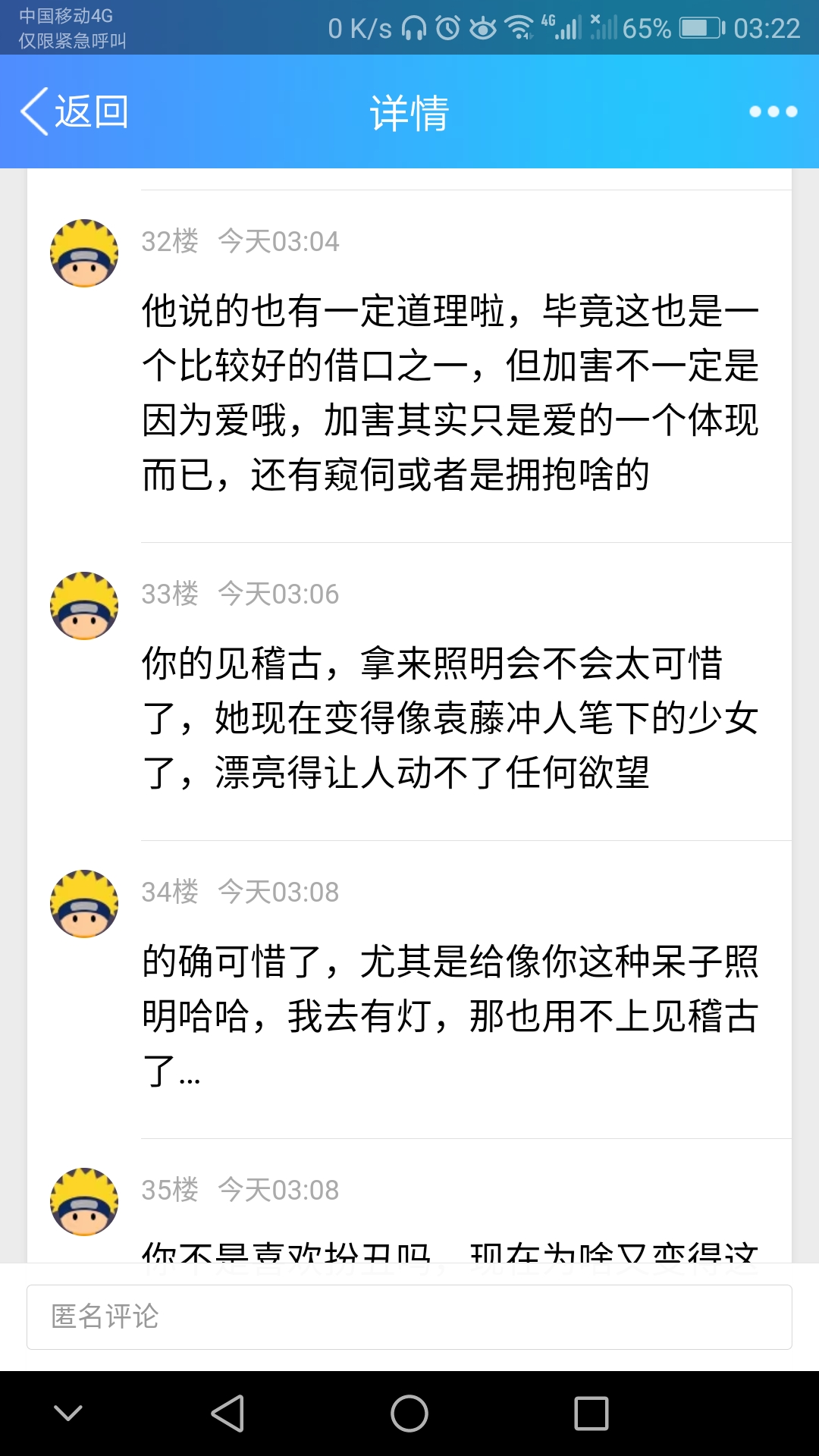The height and width of the screenshot is (1456, 819).
Task: Open the avatar of the 32楼 commenter
Action: [x=84, y=253]
